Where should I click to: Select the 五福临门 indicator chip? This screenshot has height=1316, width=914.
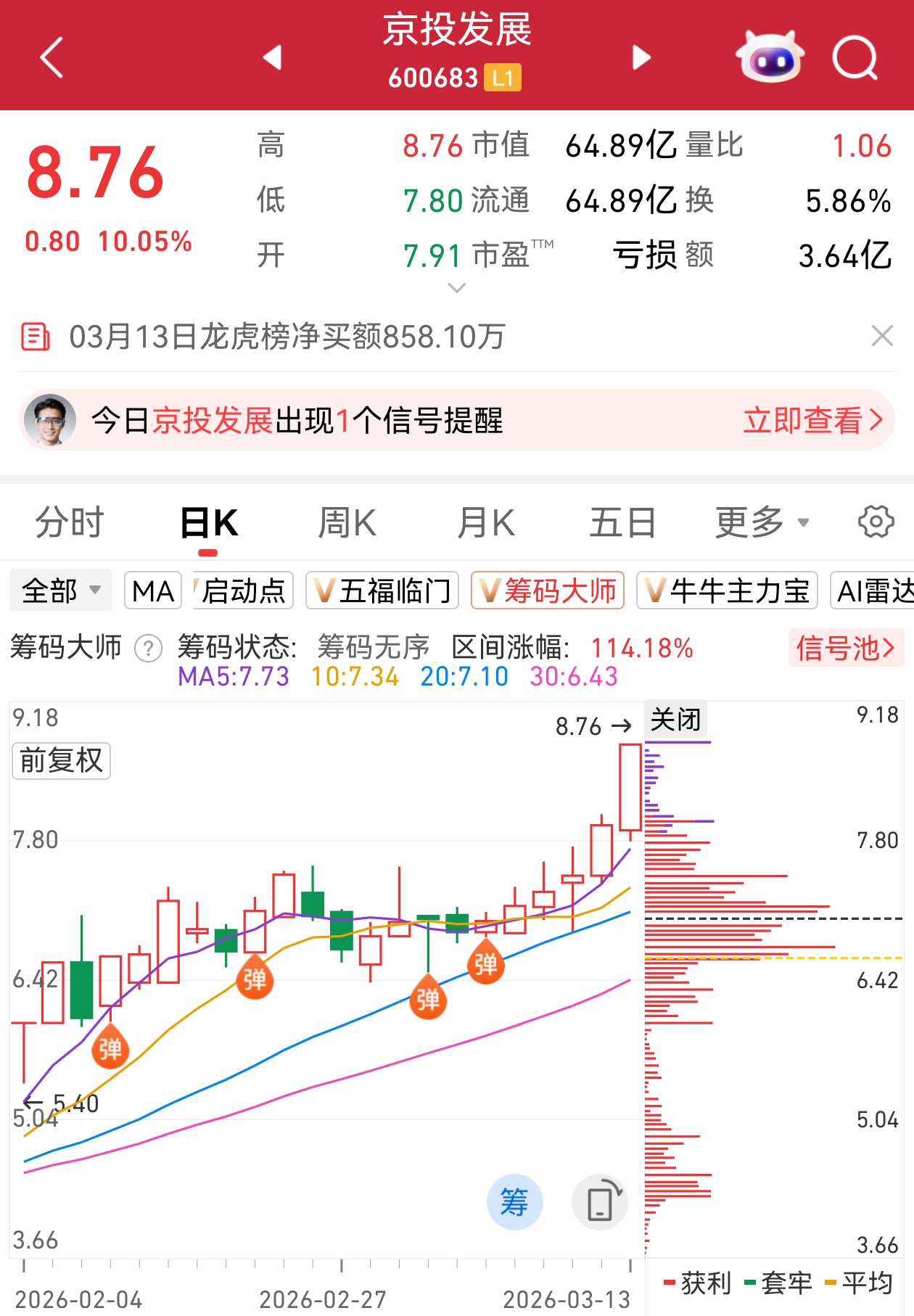tap(383, 591)
